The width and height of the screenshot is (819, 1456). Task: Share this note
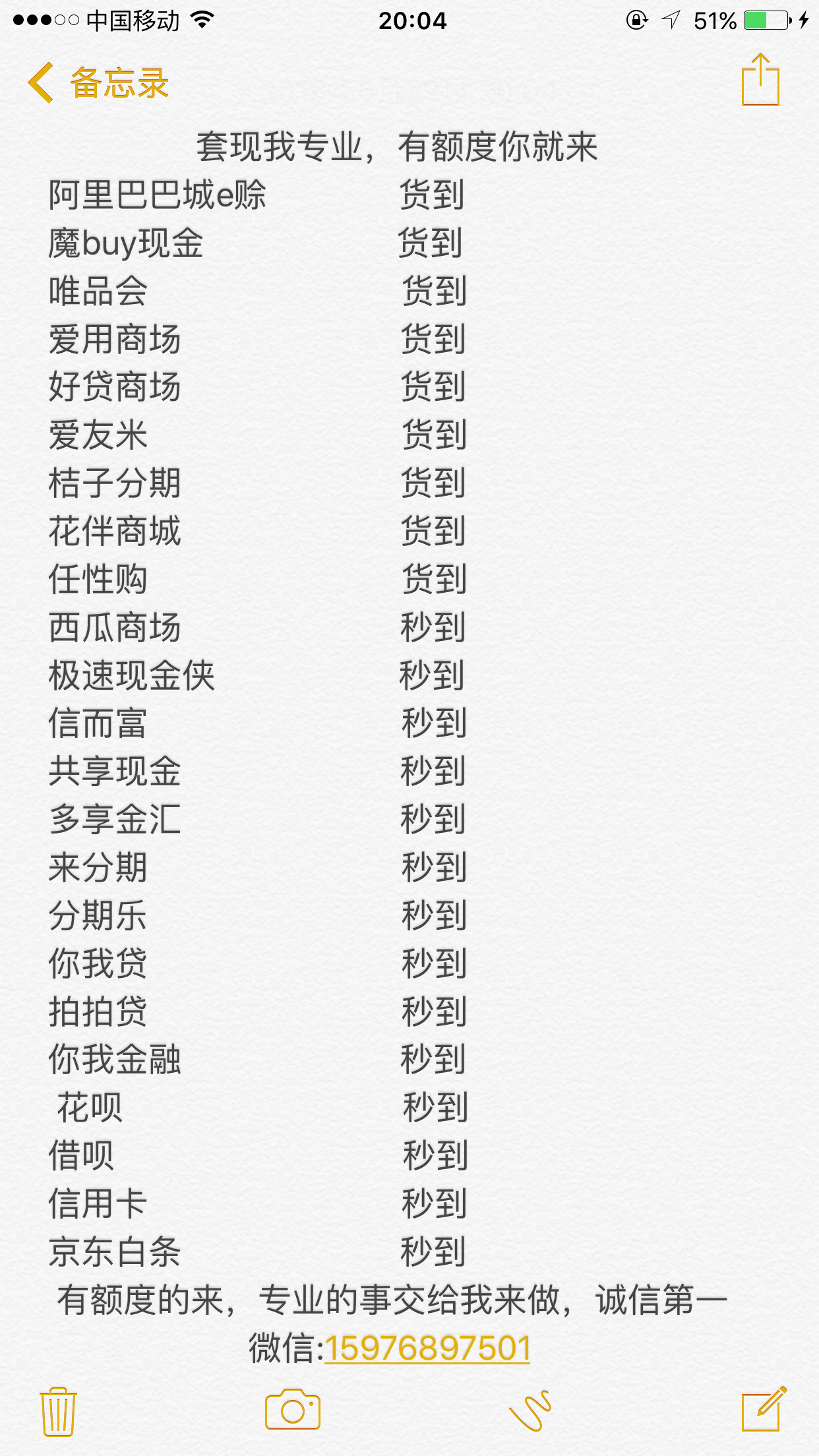click(760, 80)
